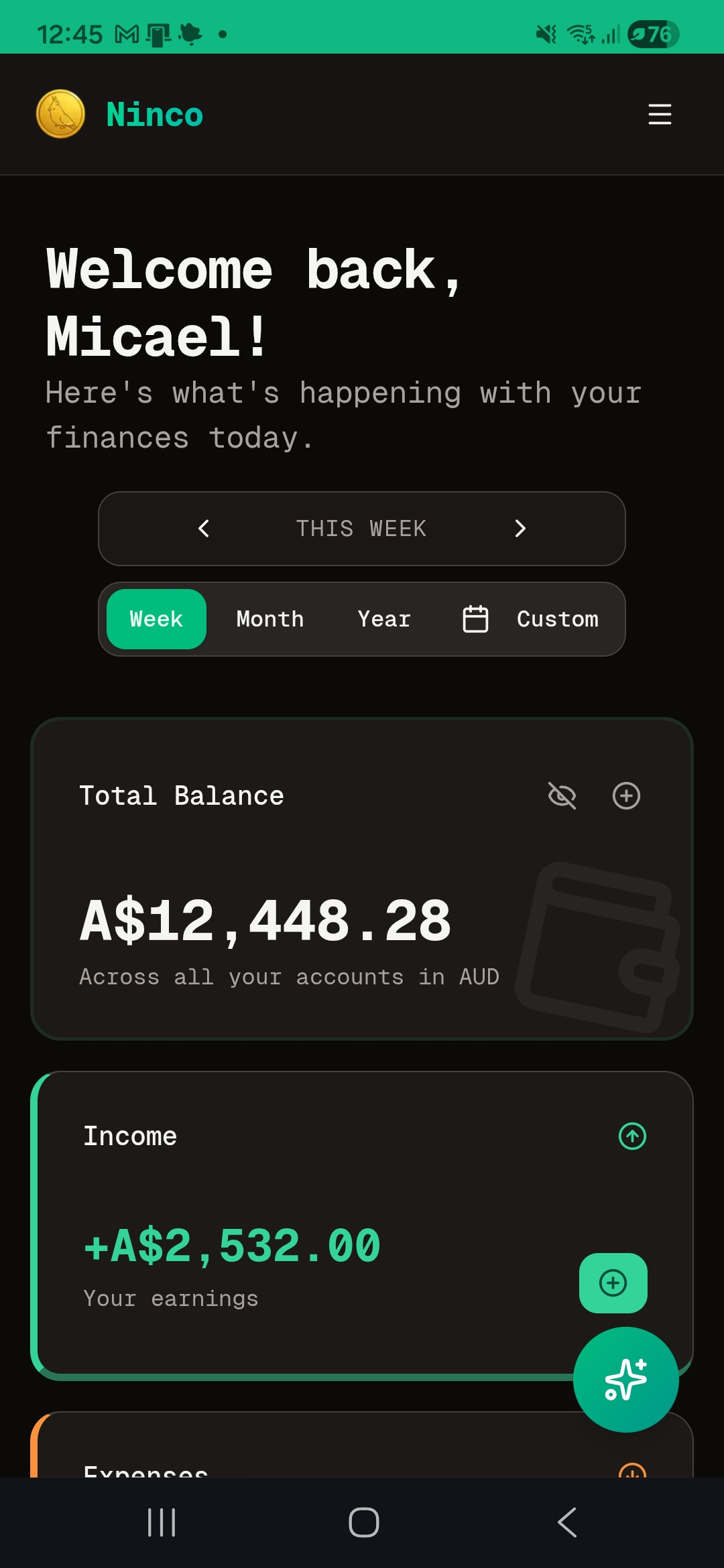Hide the total balance amount
Viewport: 724px width, 1568px height.
562,796
